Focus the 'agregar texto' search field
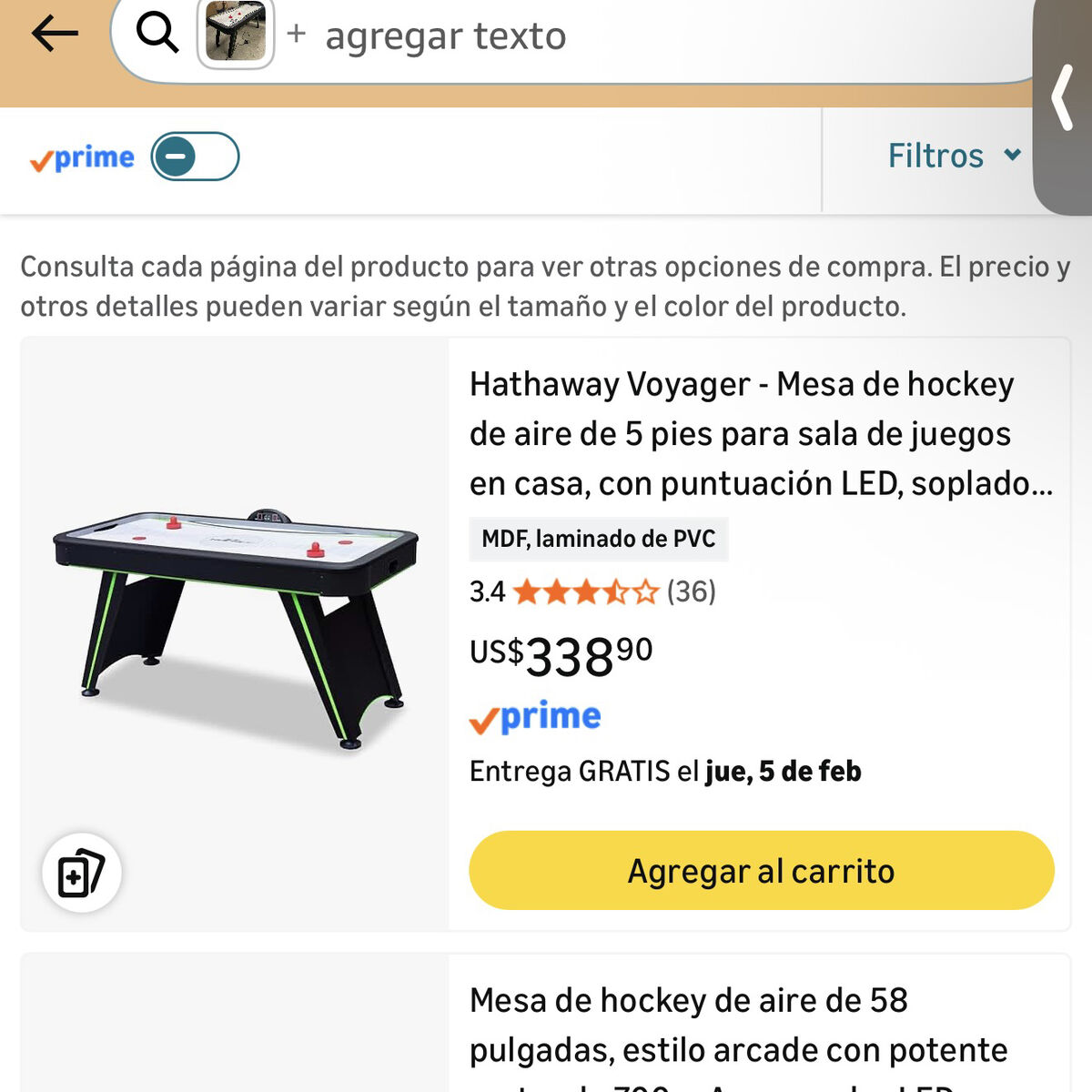 point(445,36)
